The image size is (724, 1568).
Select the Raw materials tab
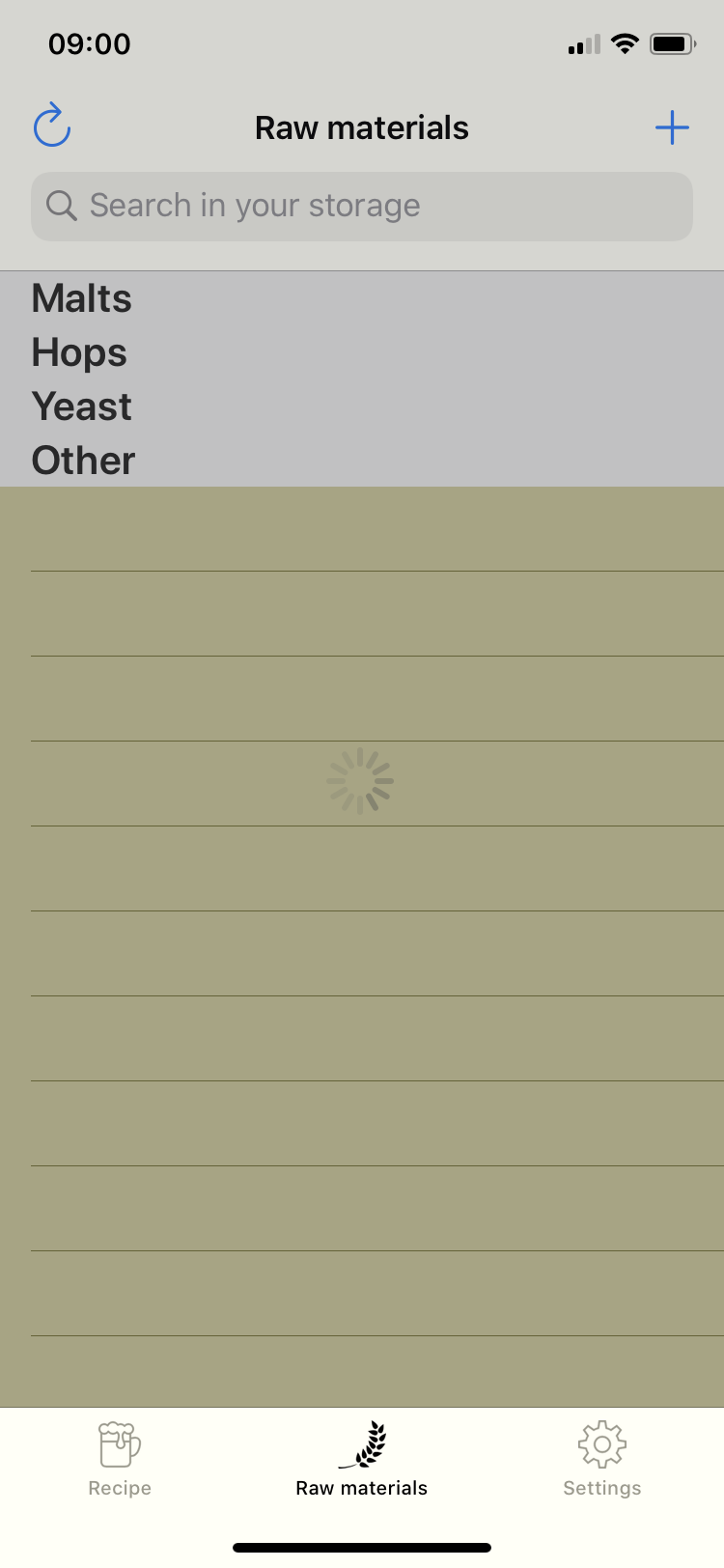362,1458
